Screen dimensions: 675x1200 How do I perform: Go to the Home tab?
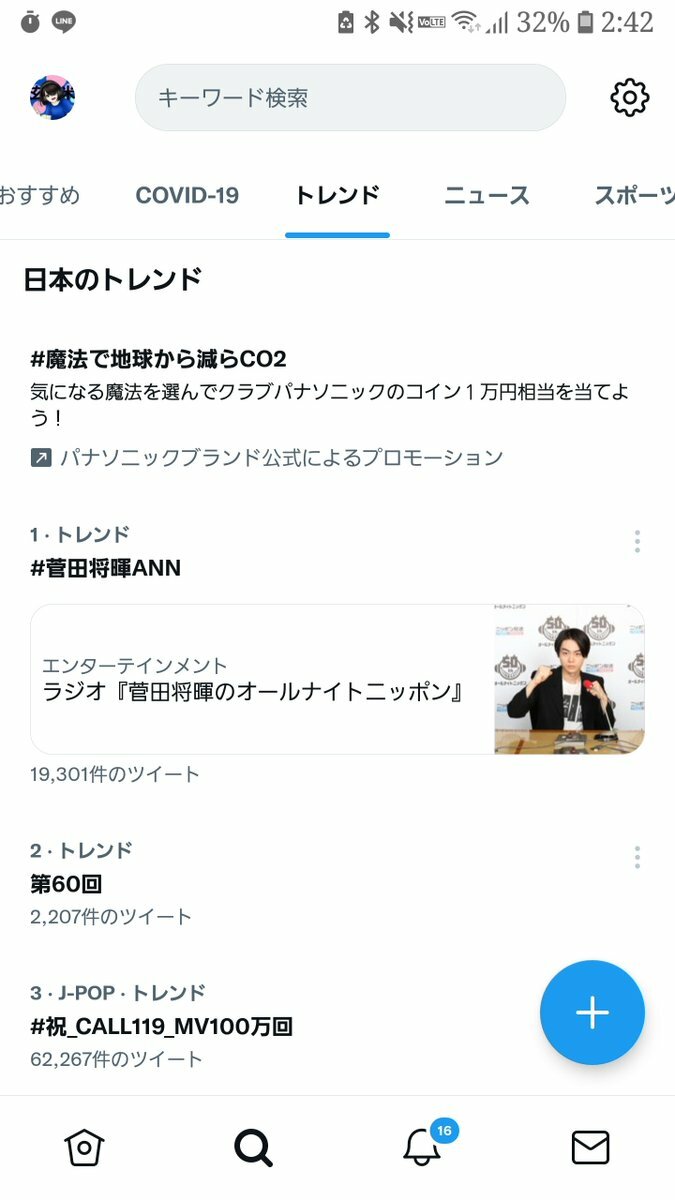[x=84, y=1147]
